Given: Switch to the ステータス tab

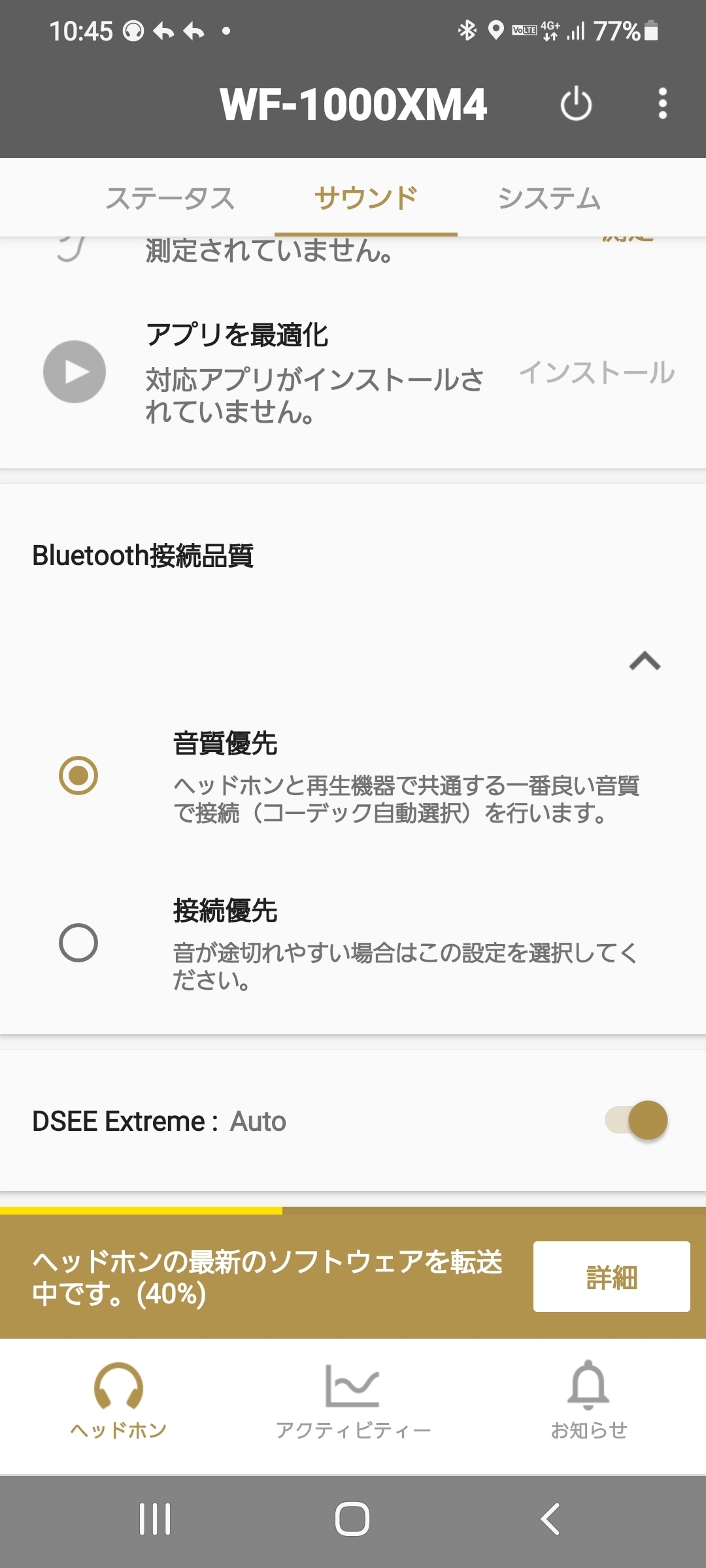Looking at the screenshot, I should (170, 198).
